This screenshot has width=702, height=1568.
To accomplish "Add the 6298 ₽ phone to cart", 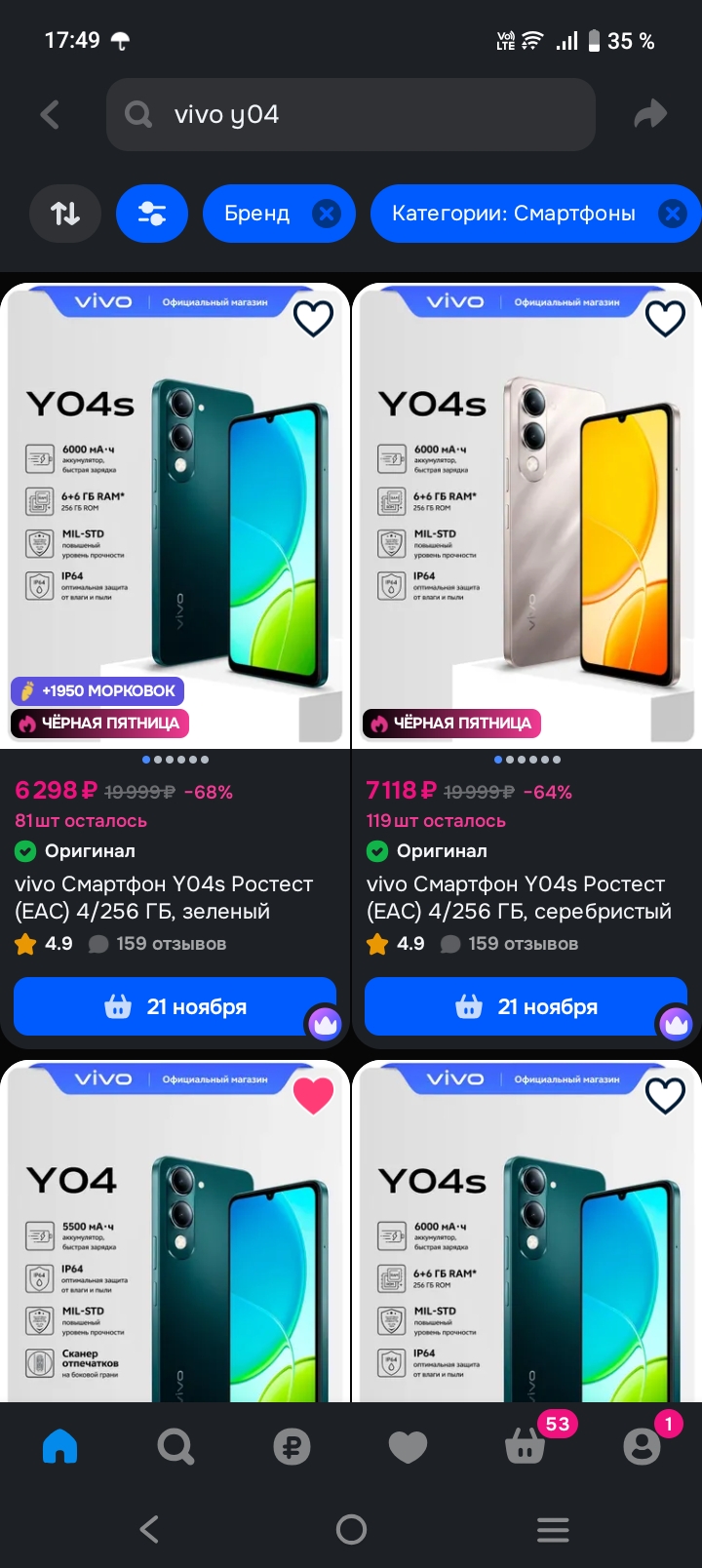I will (175, 1006).
